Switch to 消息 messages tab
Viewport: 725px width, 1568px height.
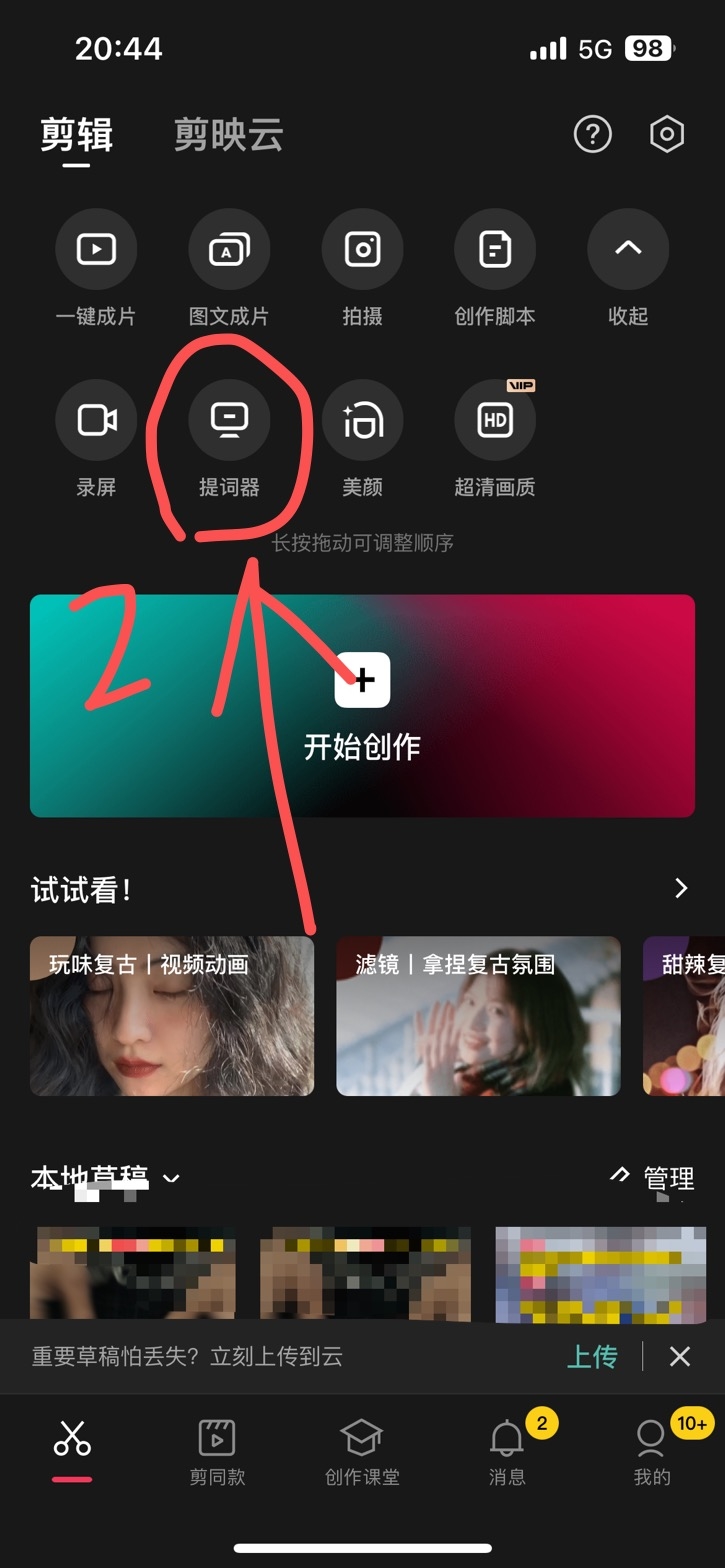(507, 1448)
